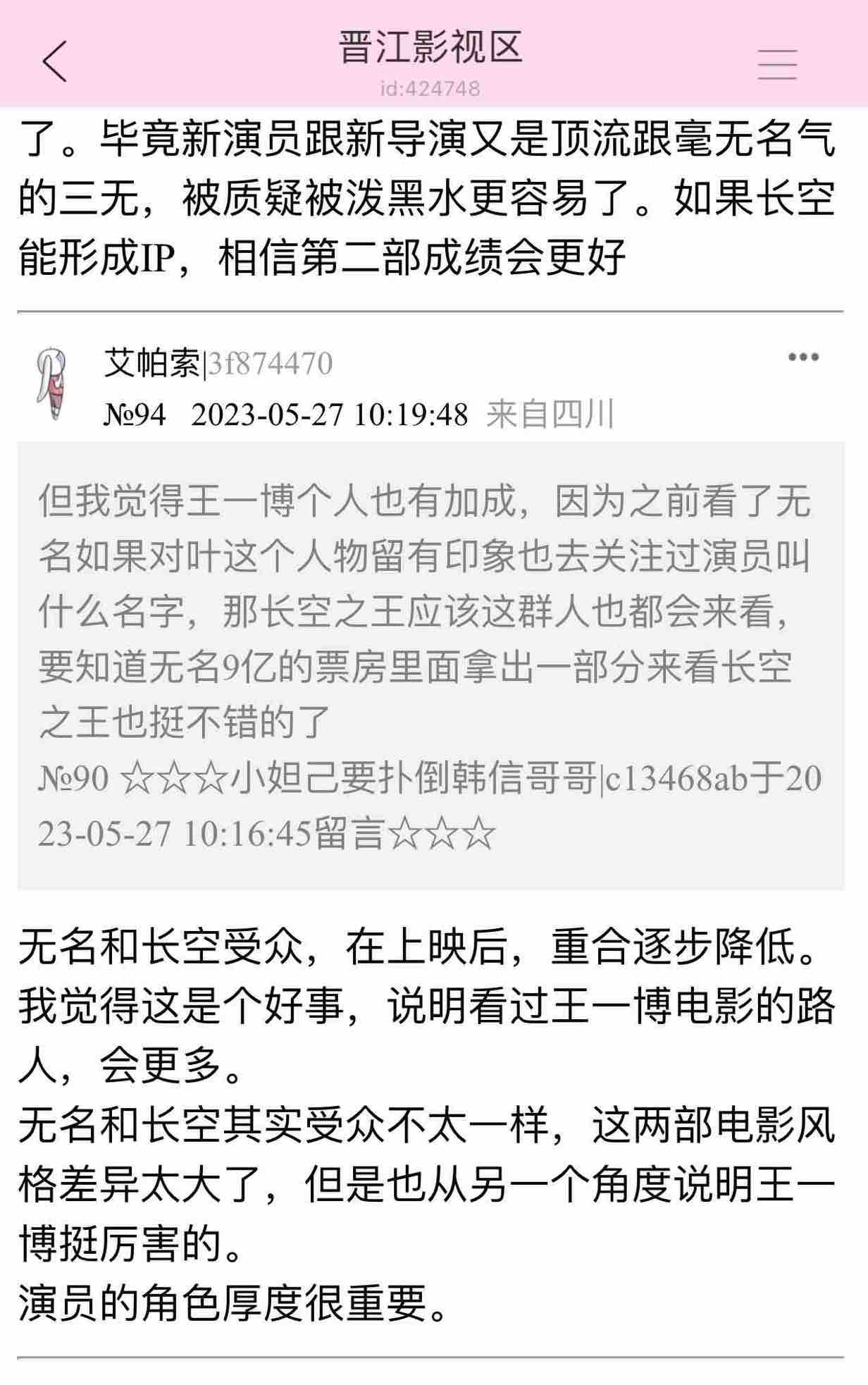Image resolution: width=868 pixels, height=1385 pixels.
Task: Tap the username 艾帕索
Action: click(x=152, y=364)
